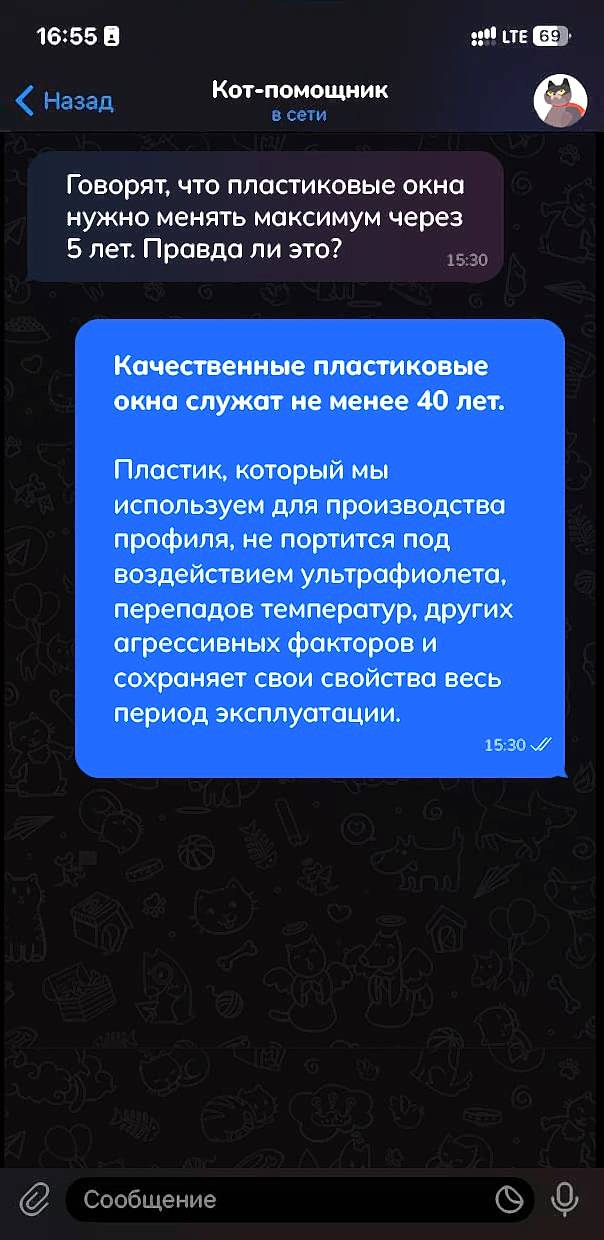
Task: Tap the microphone voice message icon
Action: (x=565, y=1199)
